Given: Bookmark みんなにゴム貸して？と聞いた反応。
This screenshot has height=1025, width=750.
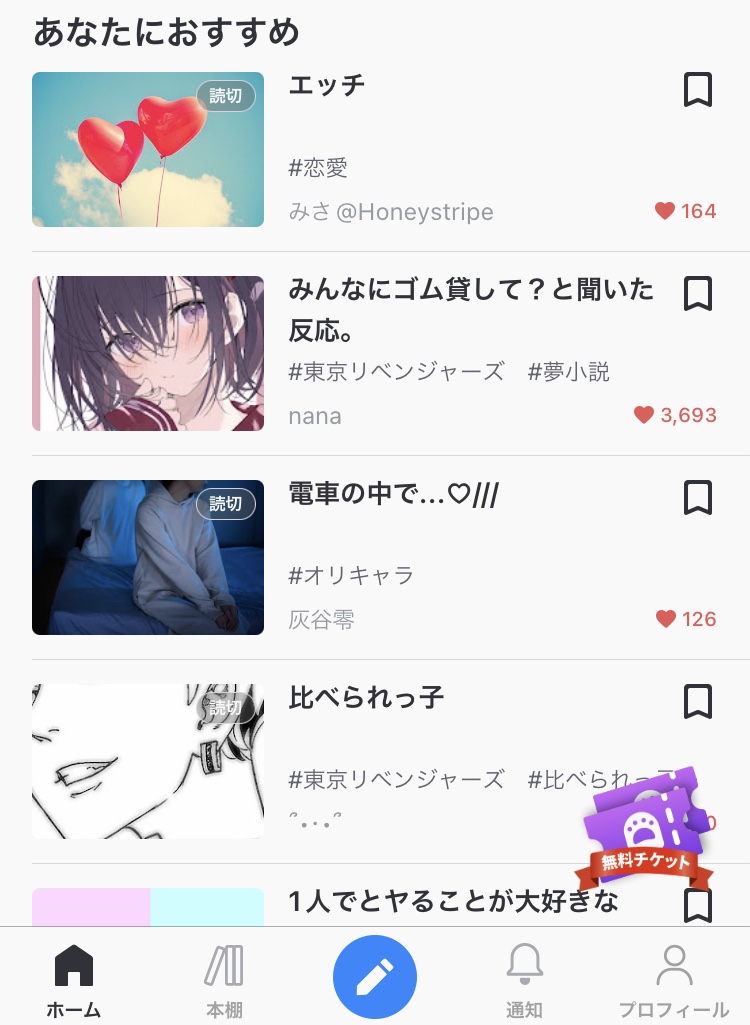Looking at the screenshot, I should 697,294.
